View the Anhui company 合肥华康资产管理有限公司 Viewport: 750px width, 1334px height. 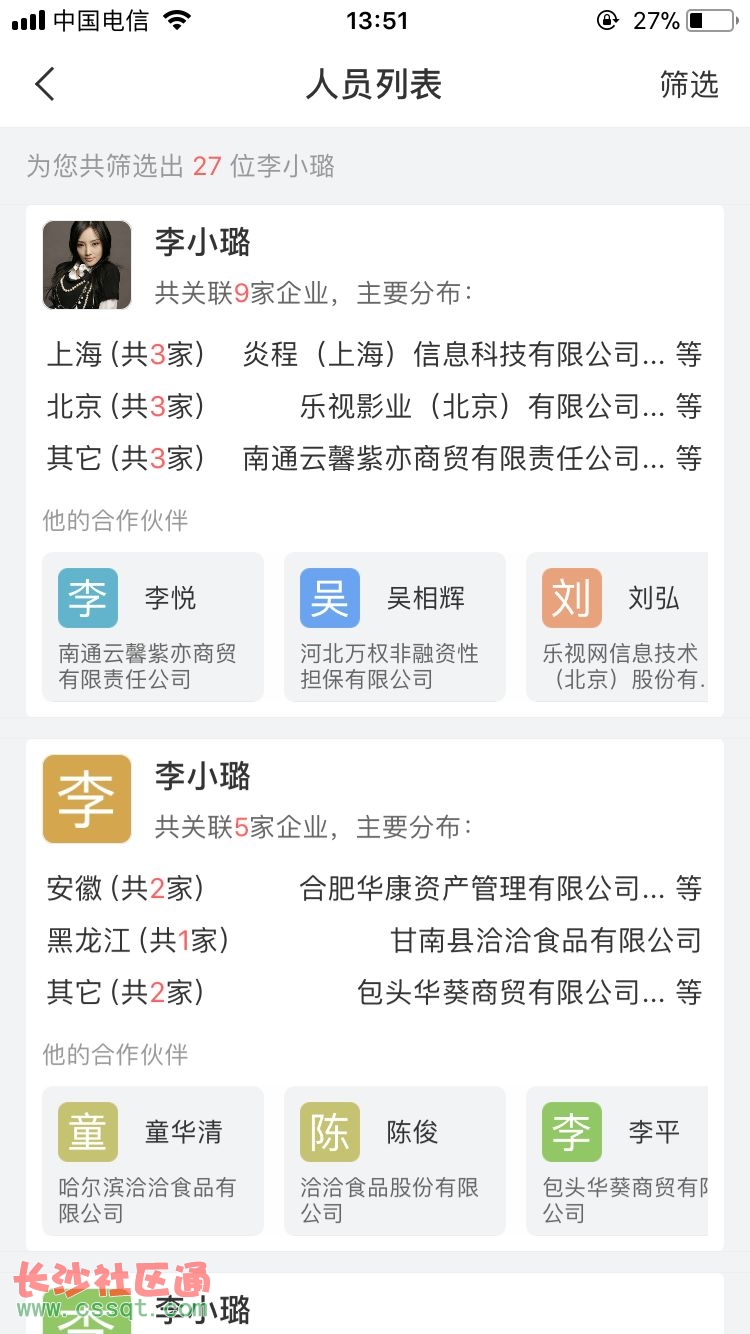coord(482,888)
